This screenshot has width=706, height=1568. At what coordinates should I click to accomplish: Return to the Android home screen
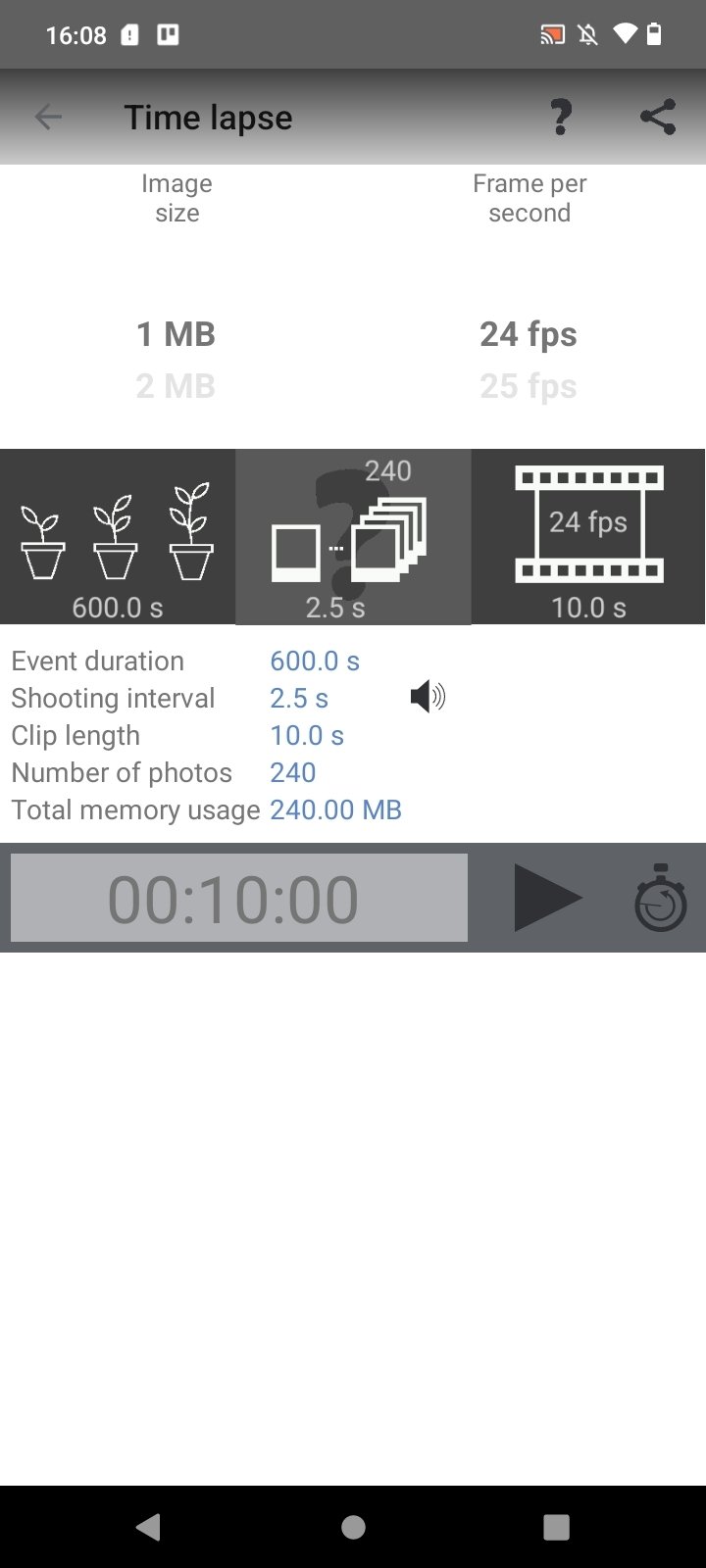click(x=353, y=1527)
